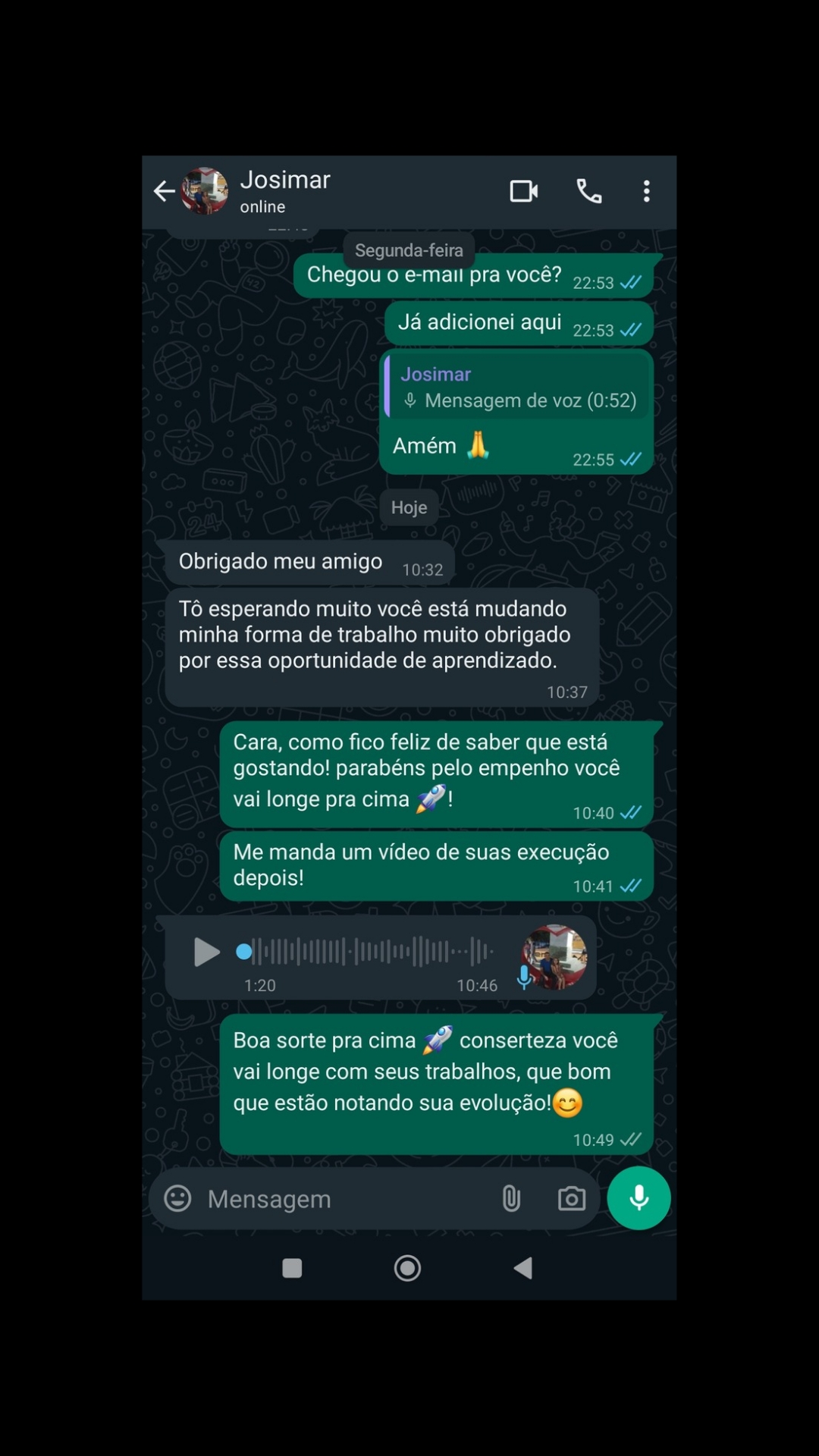This screenshot has width=819, height=1456.
Task: Attach a file to the chat
Action: [x=511, y=1198]
